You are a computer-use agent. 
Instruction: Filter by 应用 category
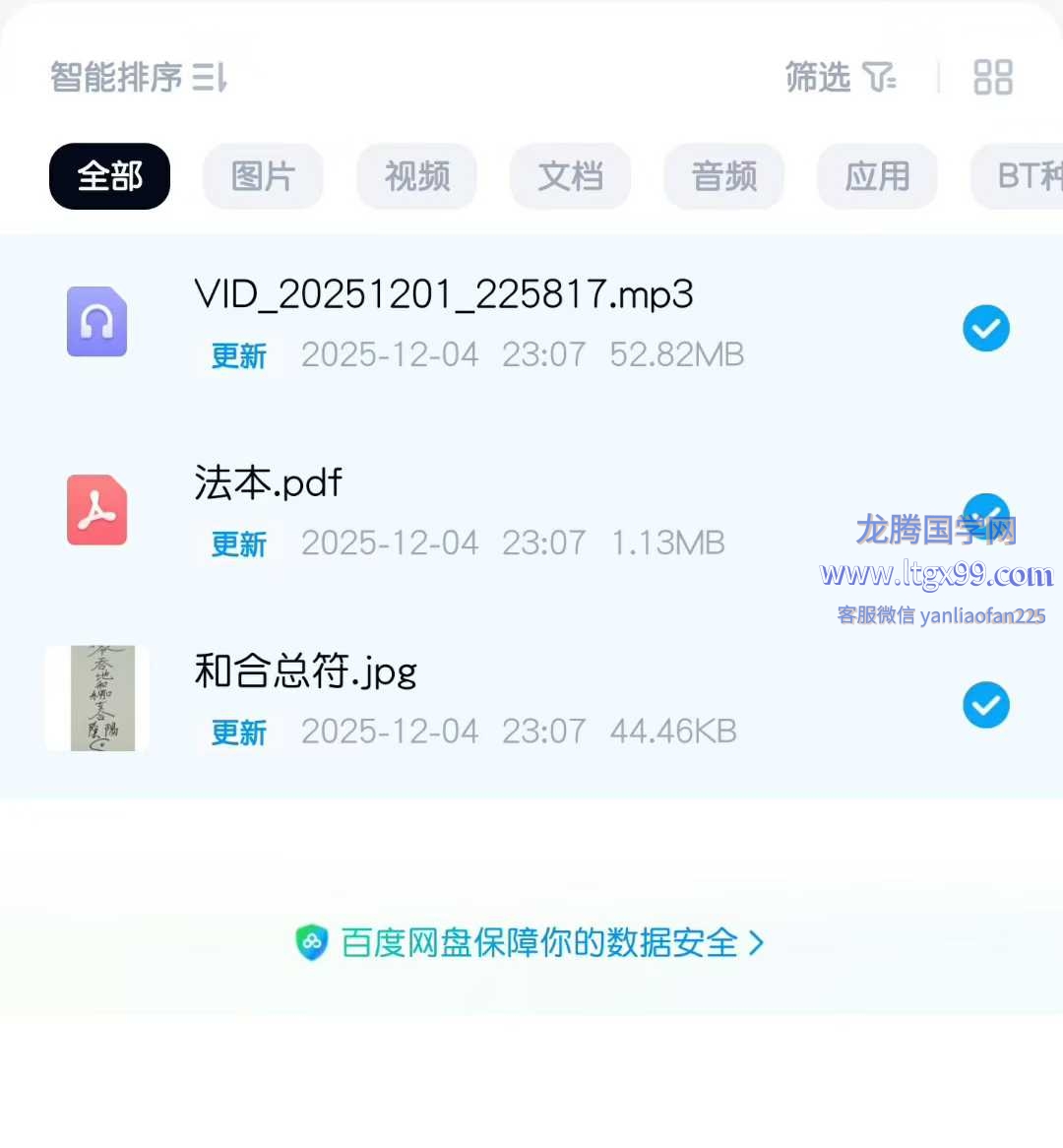(877, 176)
